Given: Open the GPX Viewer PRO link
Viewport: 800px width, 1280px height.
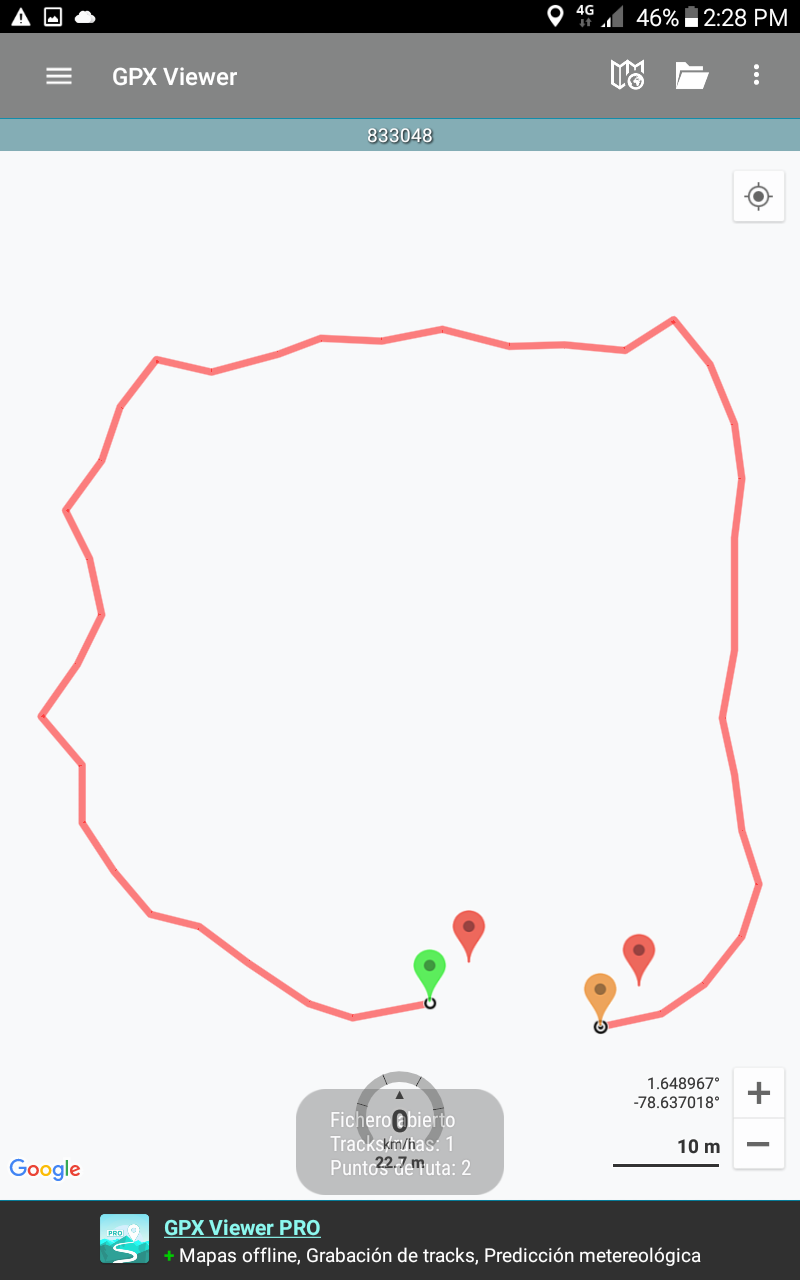Looking at the screenshot, I should click(x=242, y=1228).
